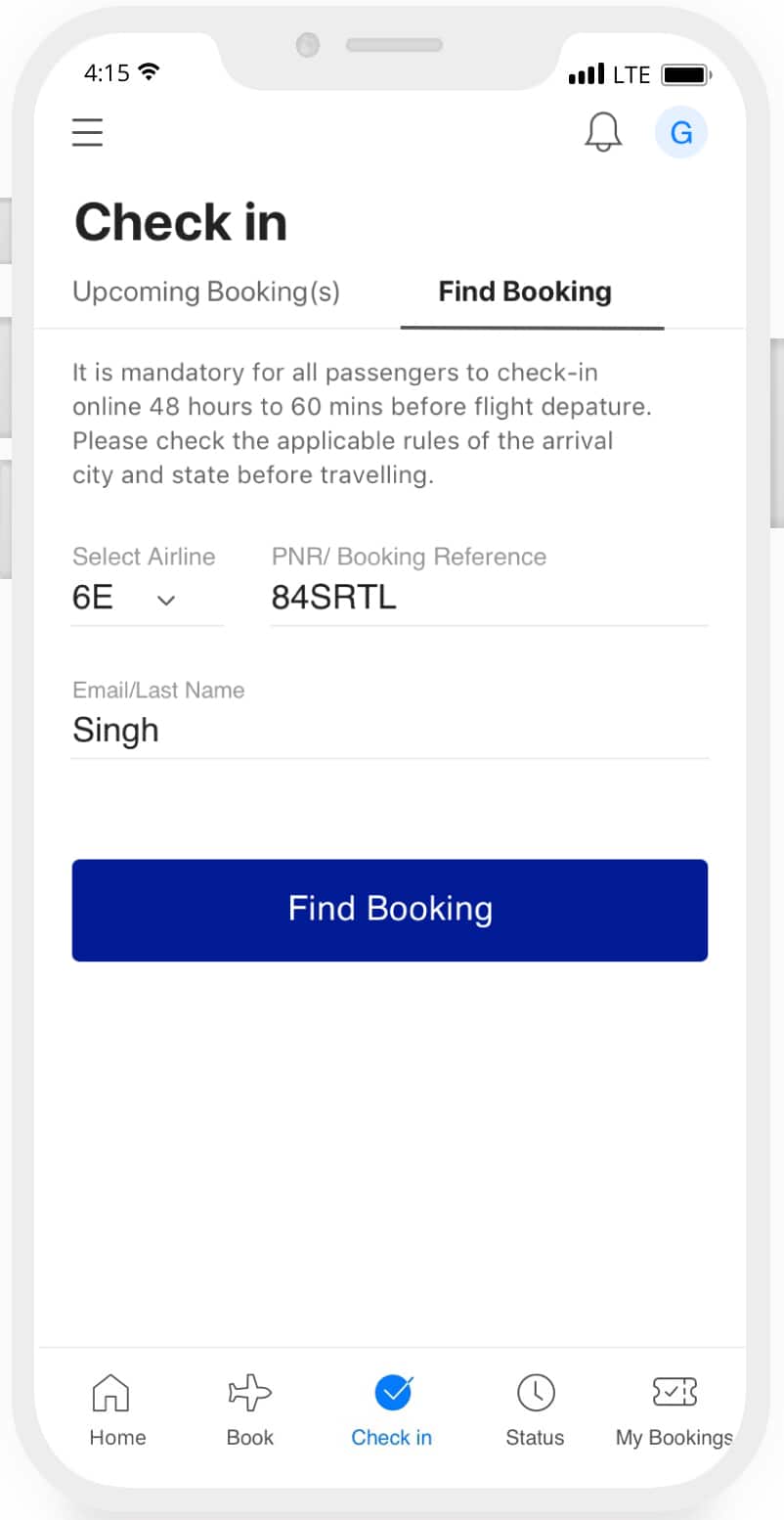Tap the Check in icon in bottom bar
This screenshot has height=1520, width=784.
(x=392, y=1408)
